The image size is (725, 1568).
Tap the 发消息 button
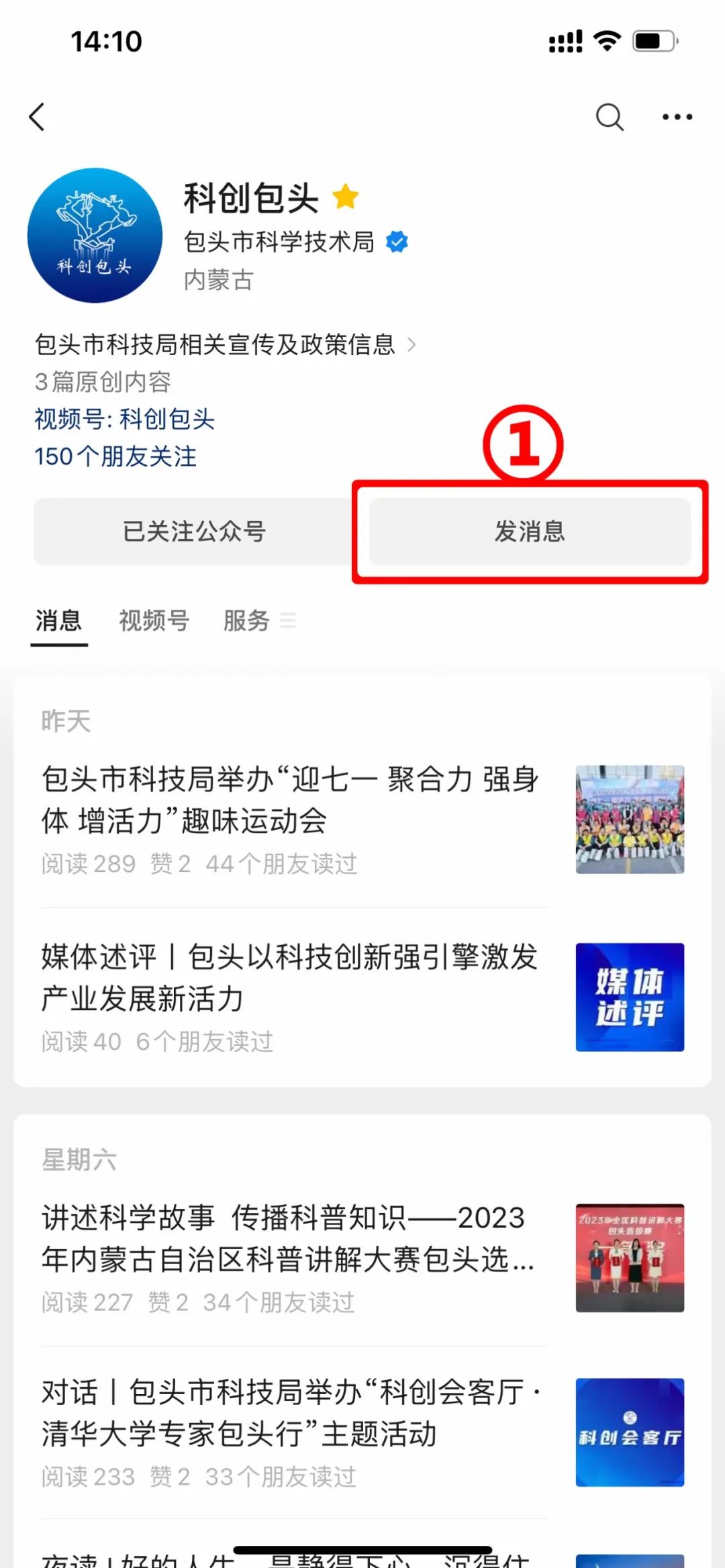[529, 532]
